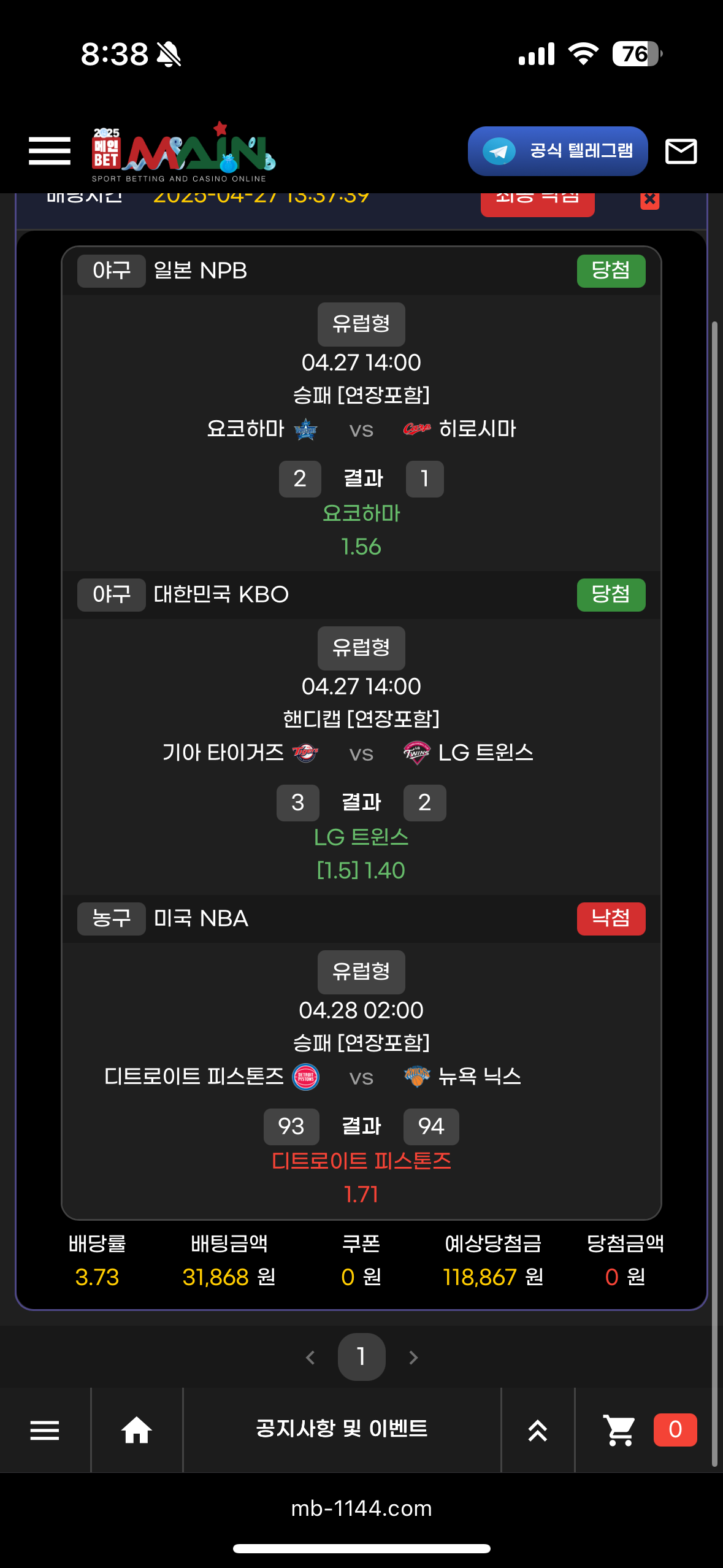Tap the Main Bet logo
The height and width of the screenshot is (1568, 723).
tap(183, 152)
